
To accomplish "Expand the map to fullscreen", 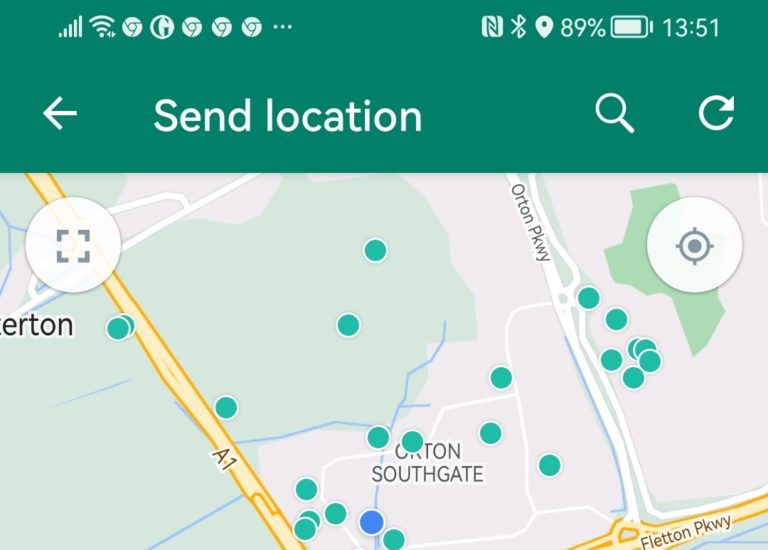I will coord(73,245).
